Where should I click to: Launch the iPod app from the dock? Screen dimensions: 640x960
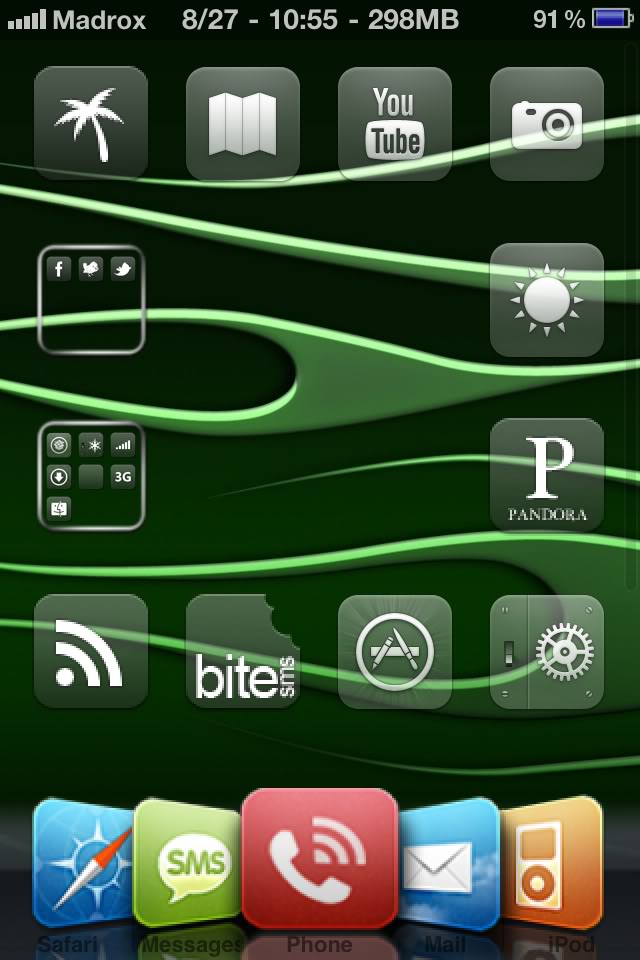pos(552,862)
